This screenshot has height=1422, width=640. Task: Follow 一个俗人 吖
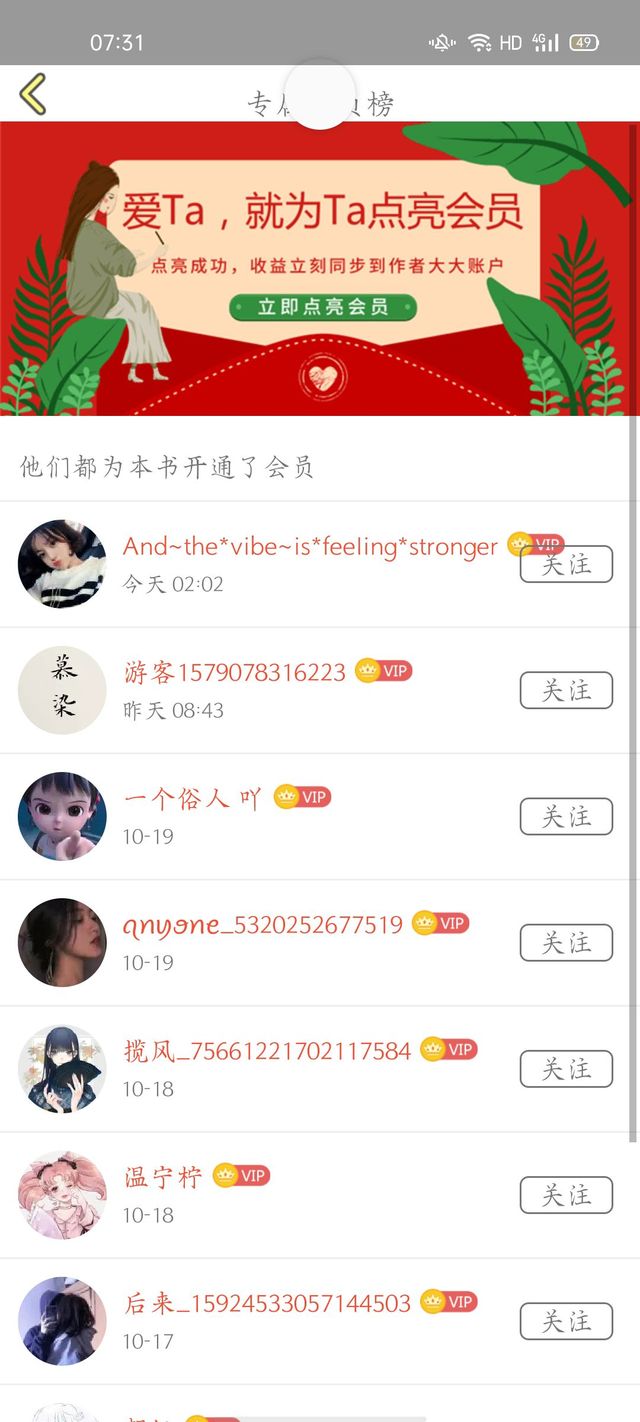click(566, 816)
